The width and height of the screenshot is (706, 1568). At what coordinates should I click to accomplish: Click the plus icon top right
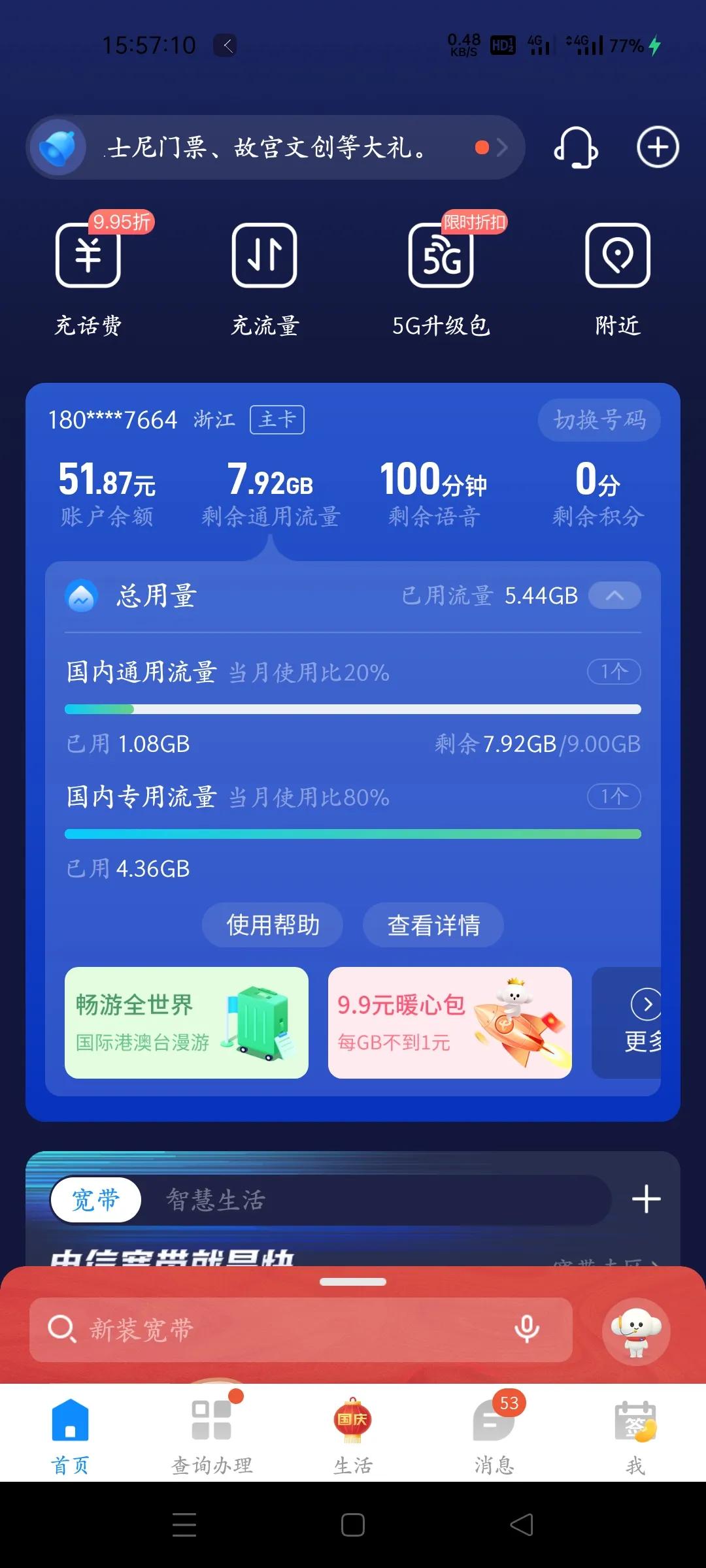658,148
